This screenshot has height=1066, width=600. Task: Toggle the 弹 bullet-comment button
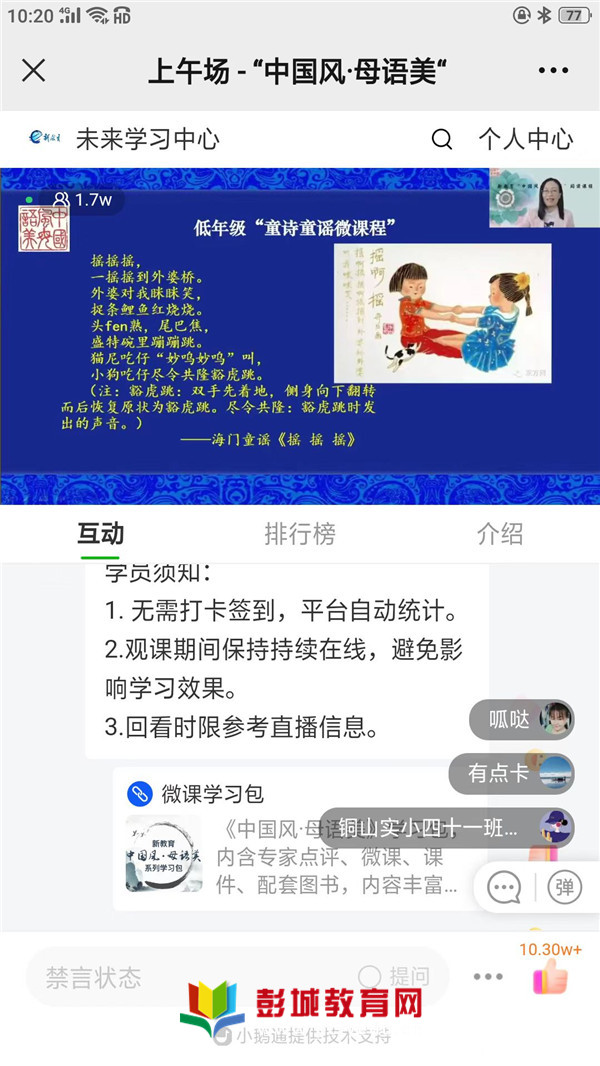[x=565, y=887]
